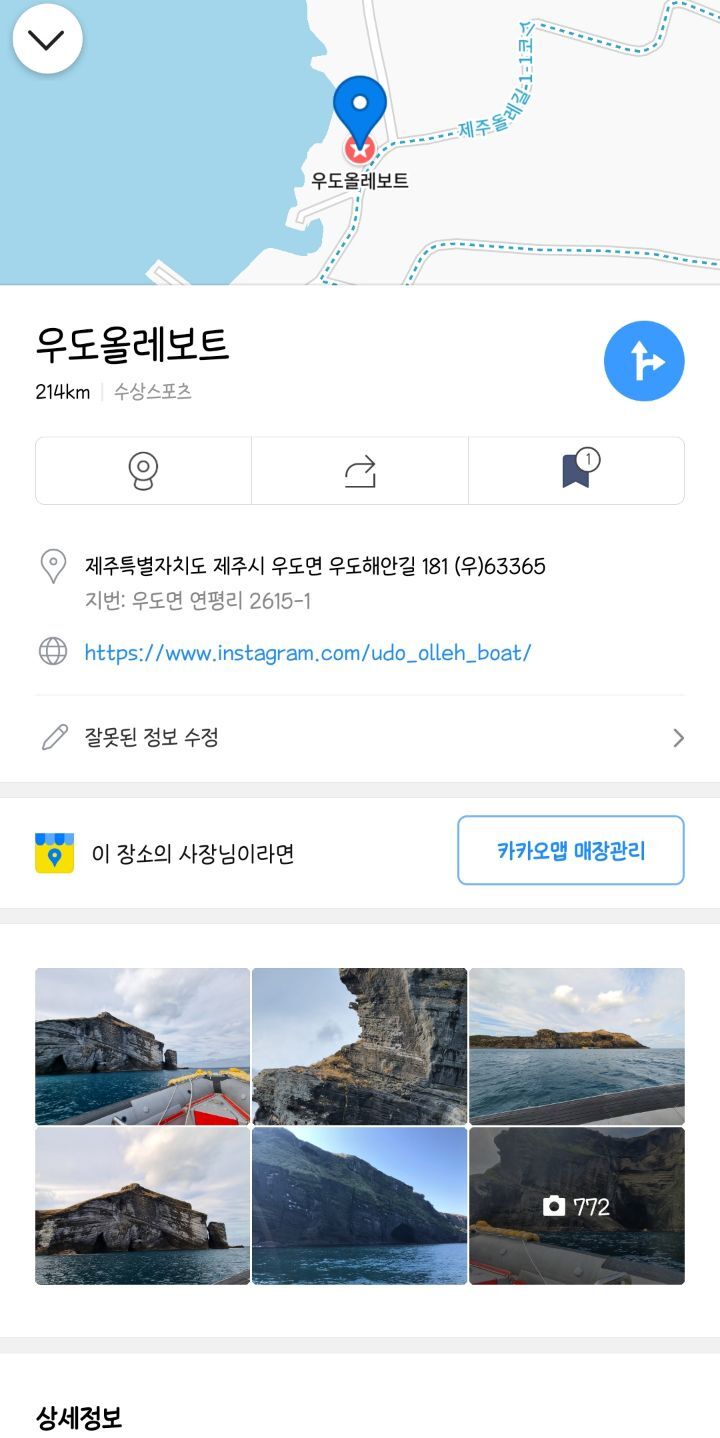Open the photo of the dark cliff under blue sky
Image resolution: width=720 pixels, height=1438 pixels.
coord(360,1206)
